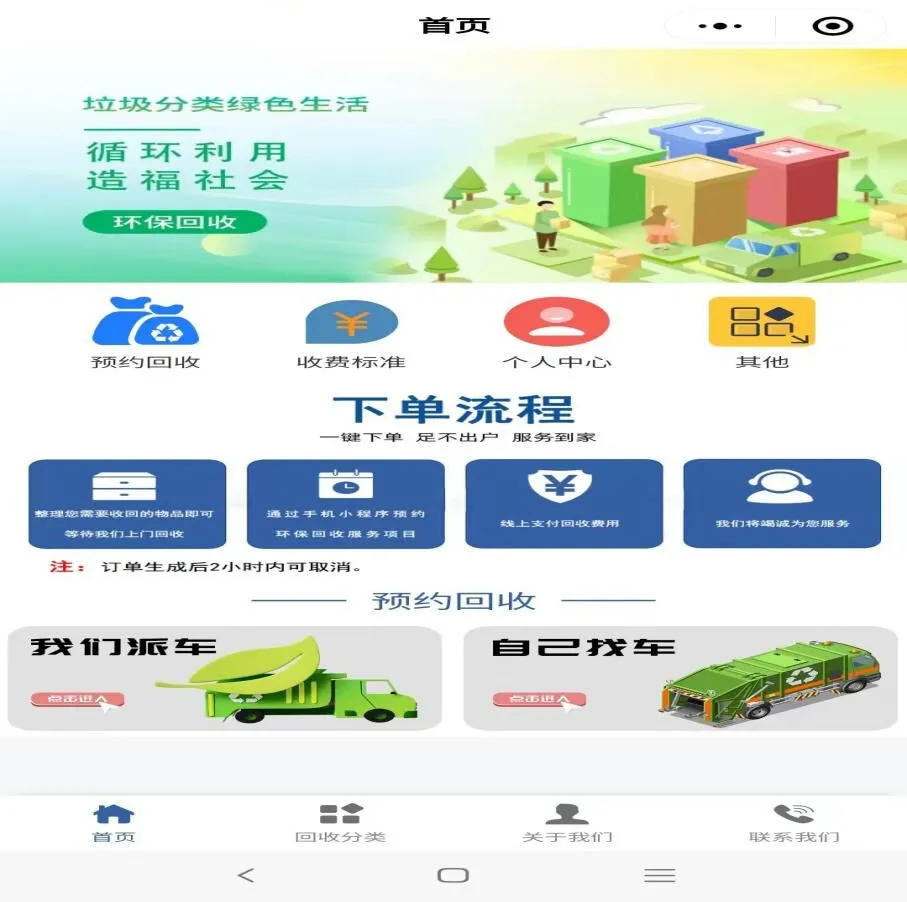Image resolution: width=907 pixels, height=902 pixels.
Task: Open the 联系我们 tab
Action: click(794, 823)
